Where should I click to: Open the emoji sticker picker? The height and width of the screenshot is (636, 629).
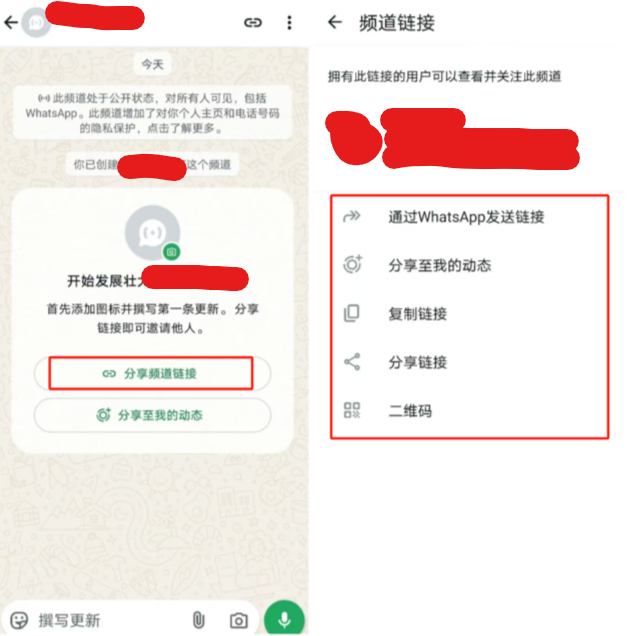pos(19,620)
